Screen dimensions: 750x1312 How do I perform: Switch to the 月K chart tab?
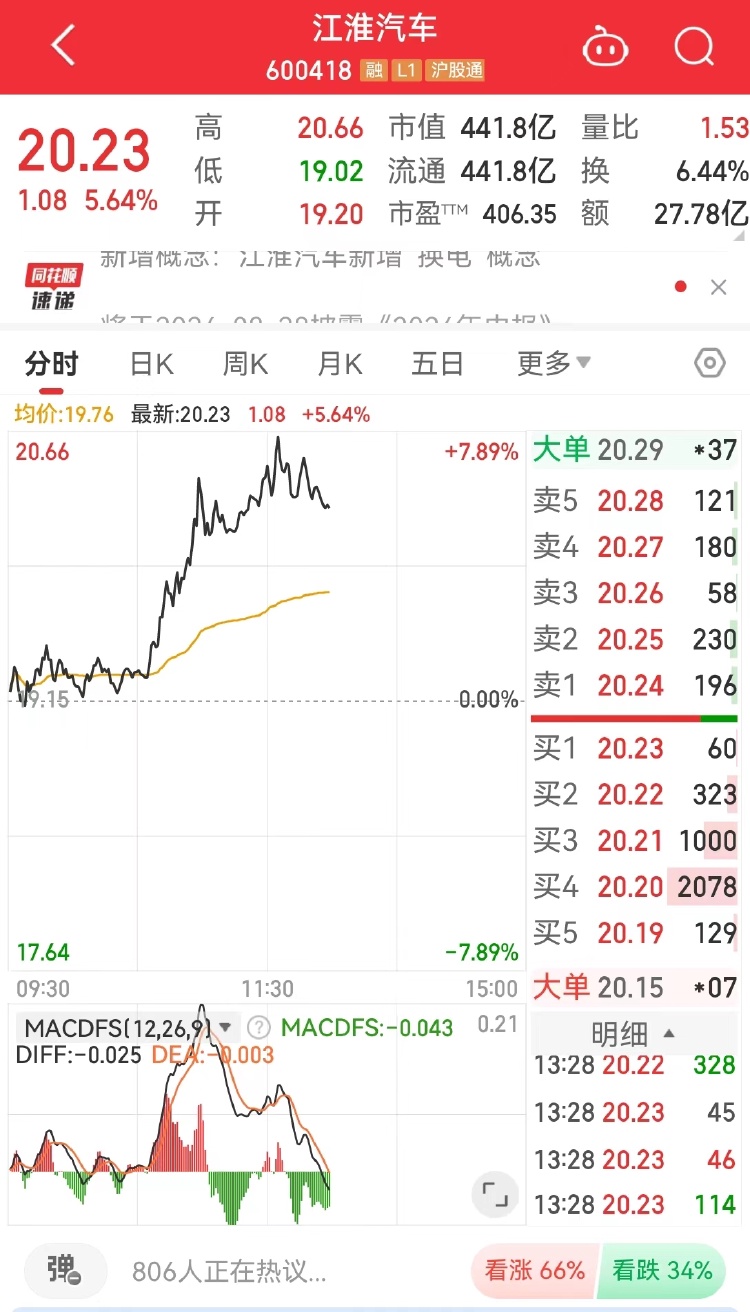coord(339,364)
